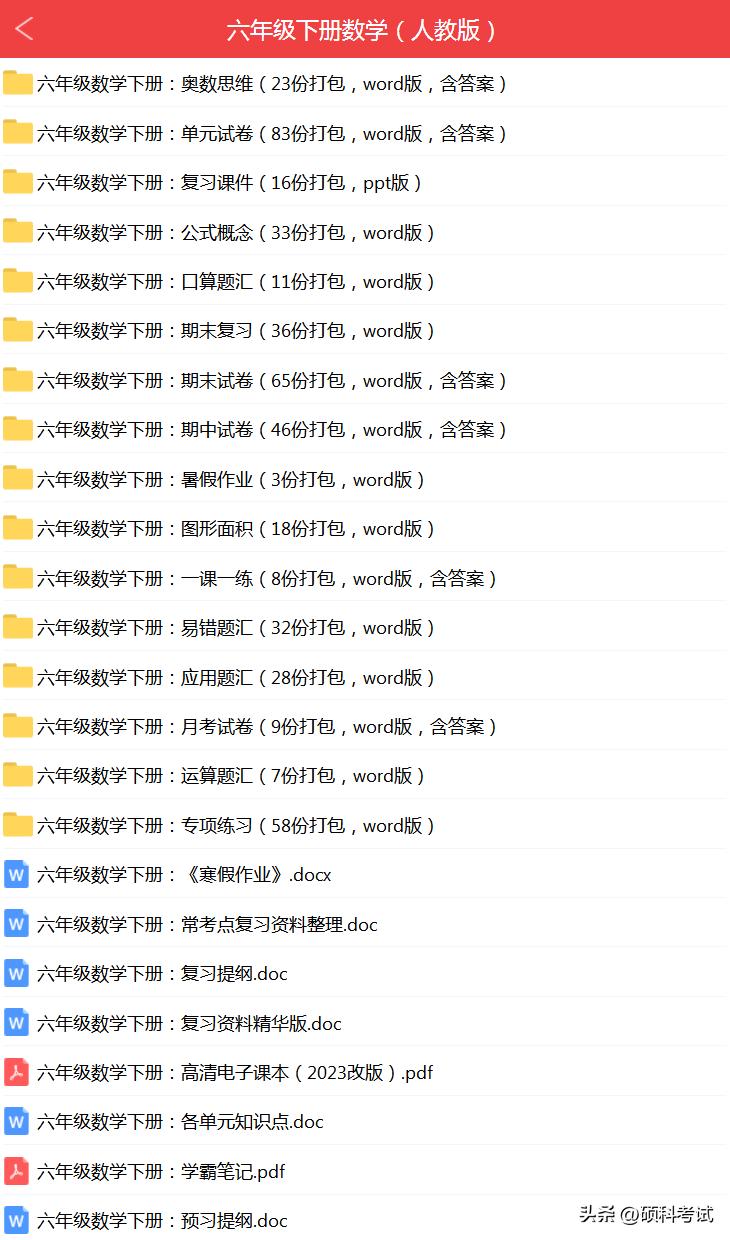Open the 易错题汇 folder
This screenshot has height=1240, width=730.
pos(235,628)
